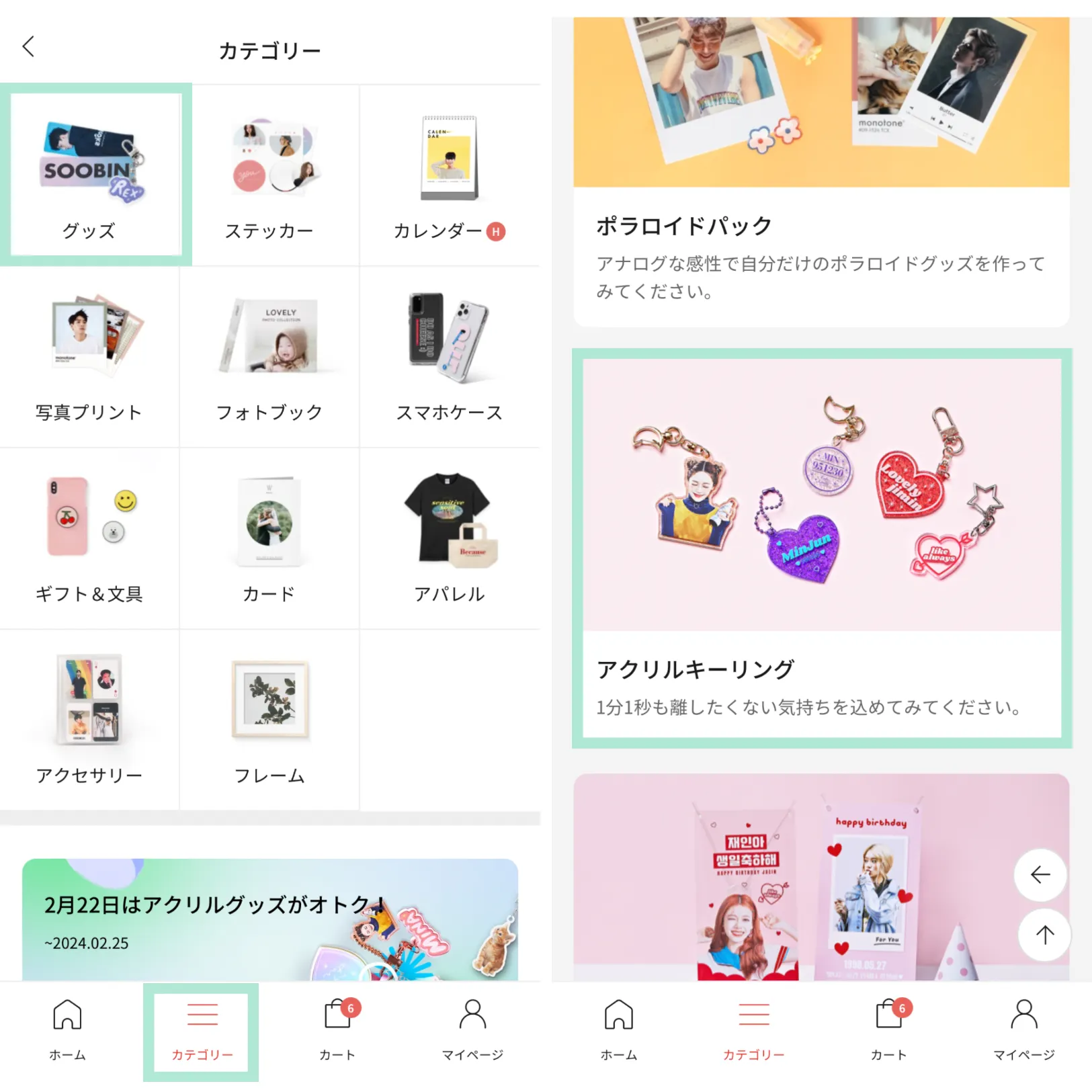Select the フレーム category
The image size is (1092, 1092).
point(269,719)
